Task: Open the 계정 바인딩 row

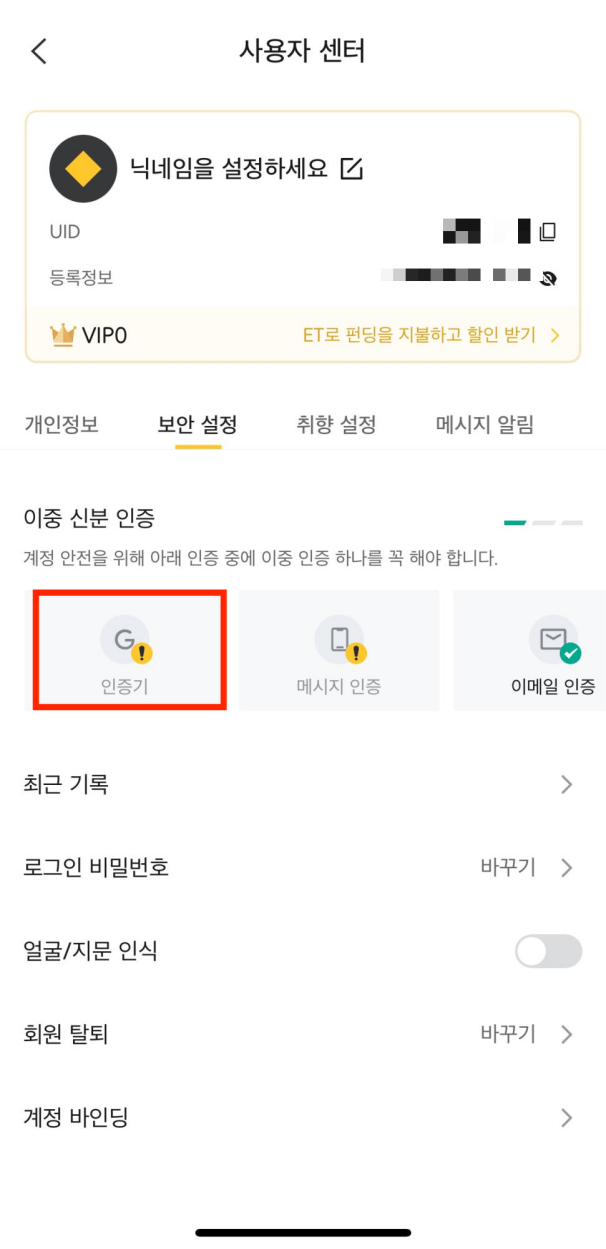Action: coord(303,1117)
